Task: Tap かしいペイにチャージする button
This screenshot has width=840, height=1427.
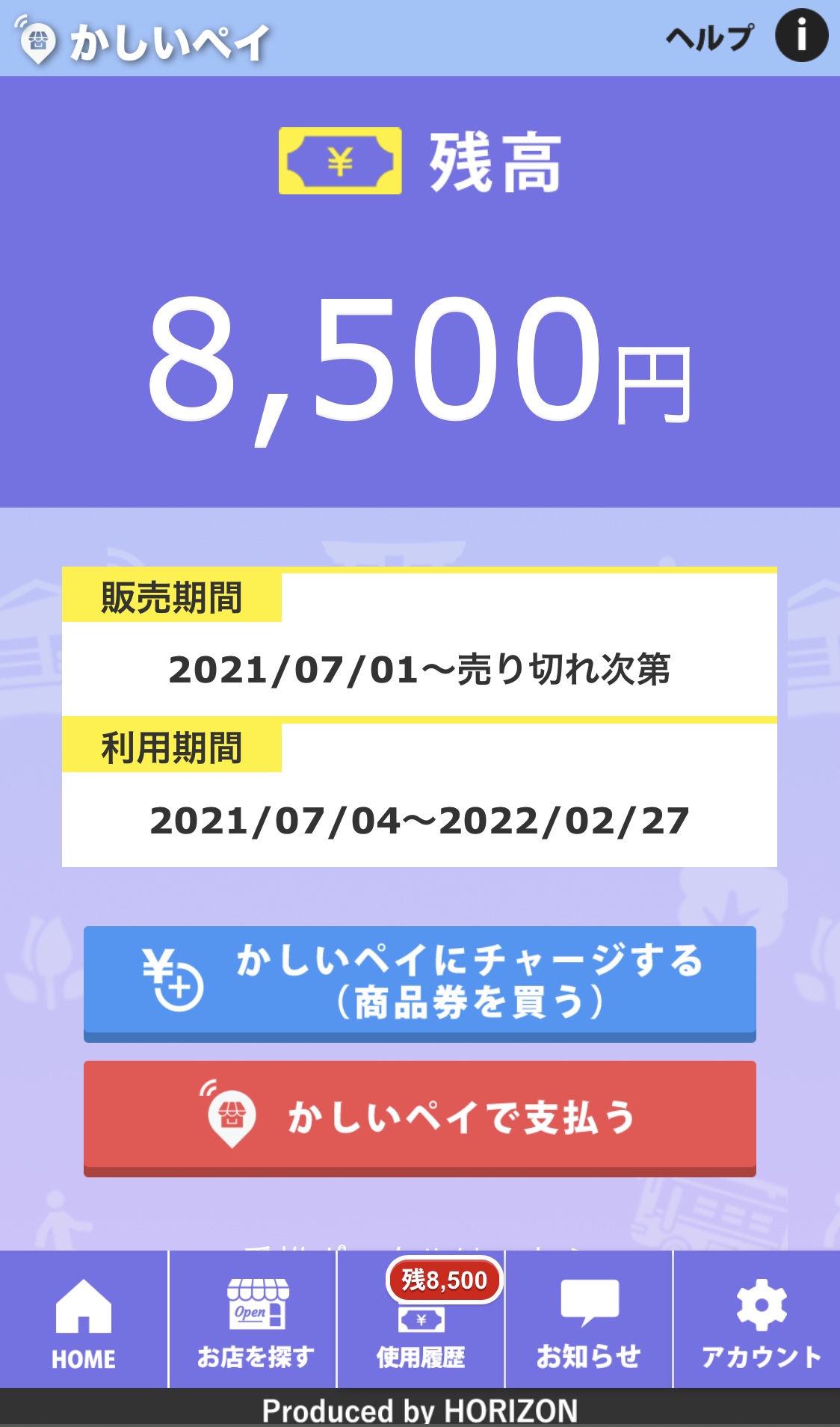Action: click(x=419, y=982)
